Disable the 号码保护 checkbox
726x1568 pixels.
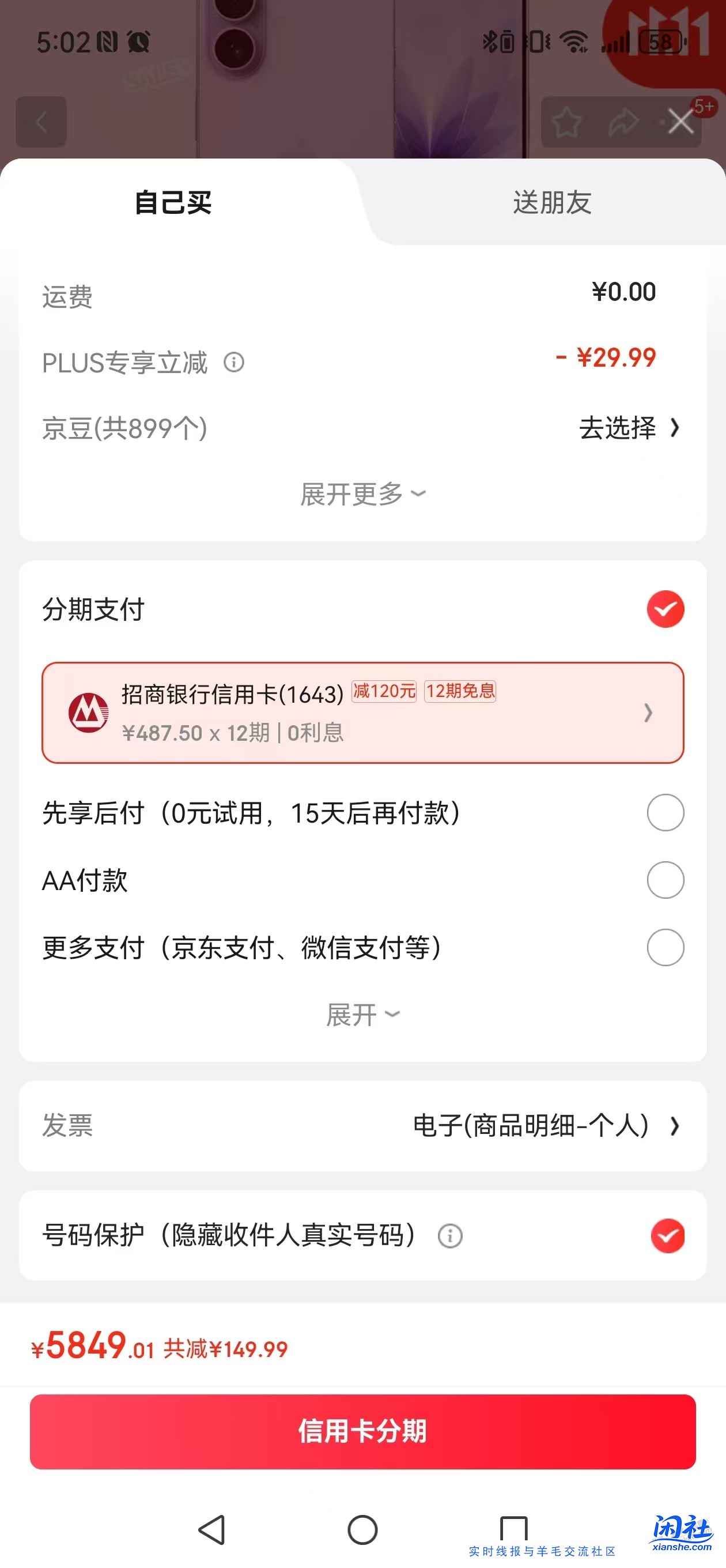click(x=668, y=1235)
